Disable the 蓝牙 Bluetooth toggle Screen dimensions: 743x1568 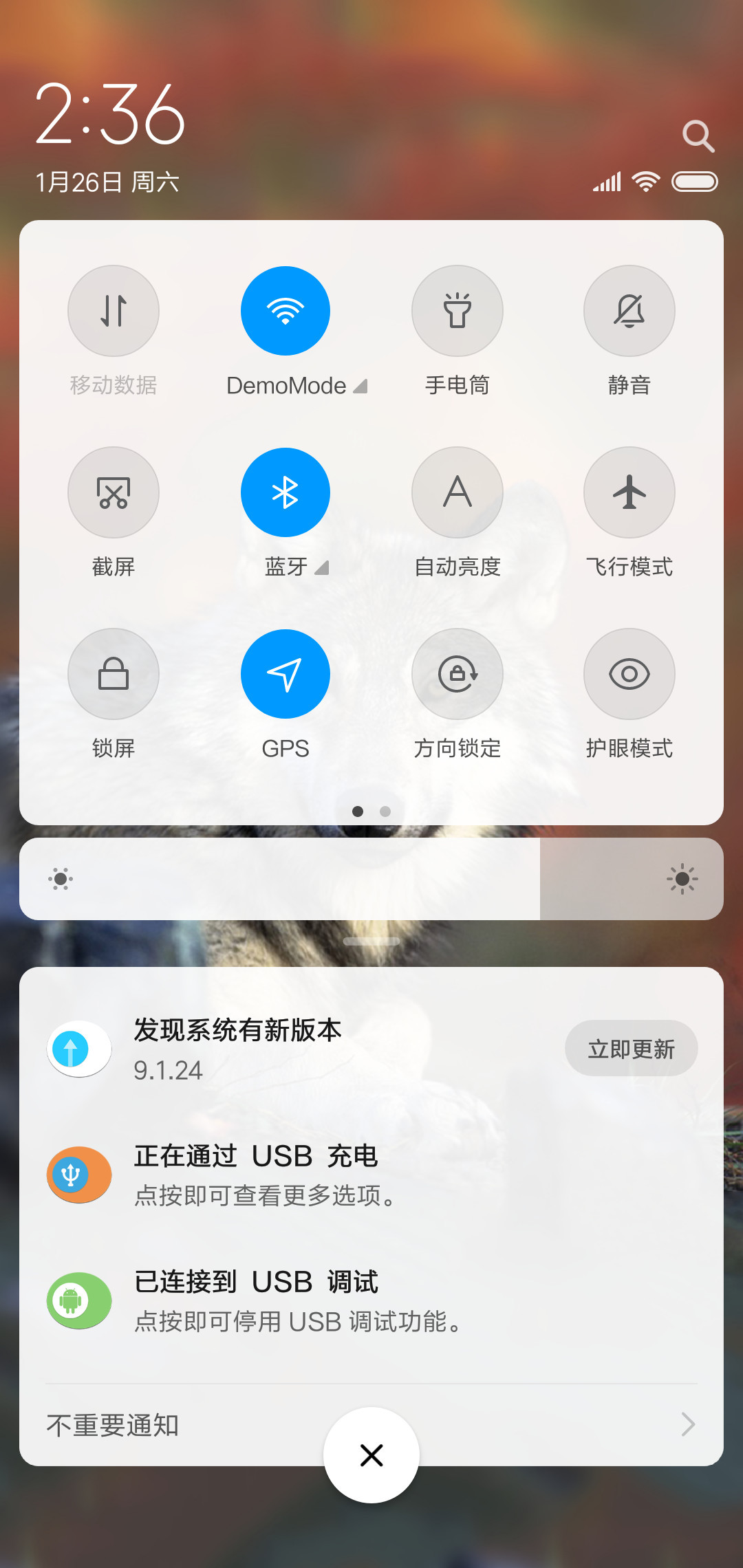[x=286, y=492]
